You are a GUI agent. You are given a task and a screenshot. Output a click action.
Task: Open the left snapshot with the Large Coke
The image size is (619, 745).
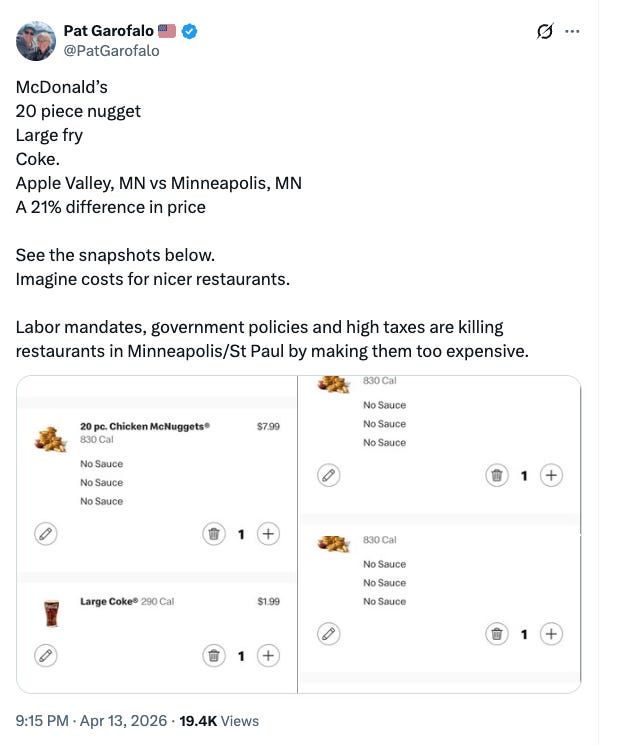point(157,534)
